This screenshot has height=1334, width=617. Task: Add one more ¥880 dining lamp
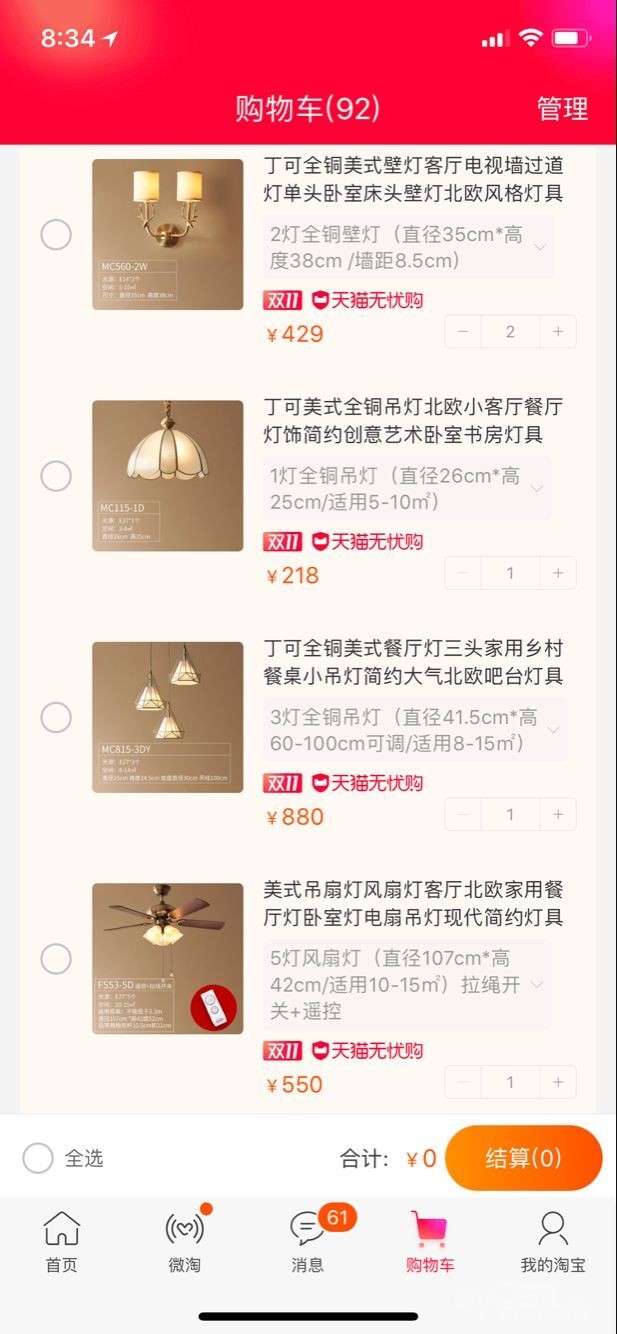558,814
